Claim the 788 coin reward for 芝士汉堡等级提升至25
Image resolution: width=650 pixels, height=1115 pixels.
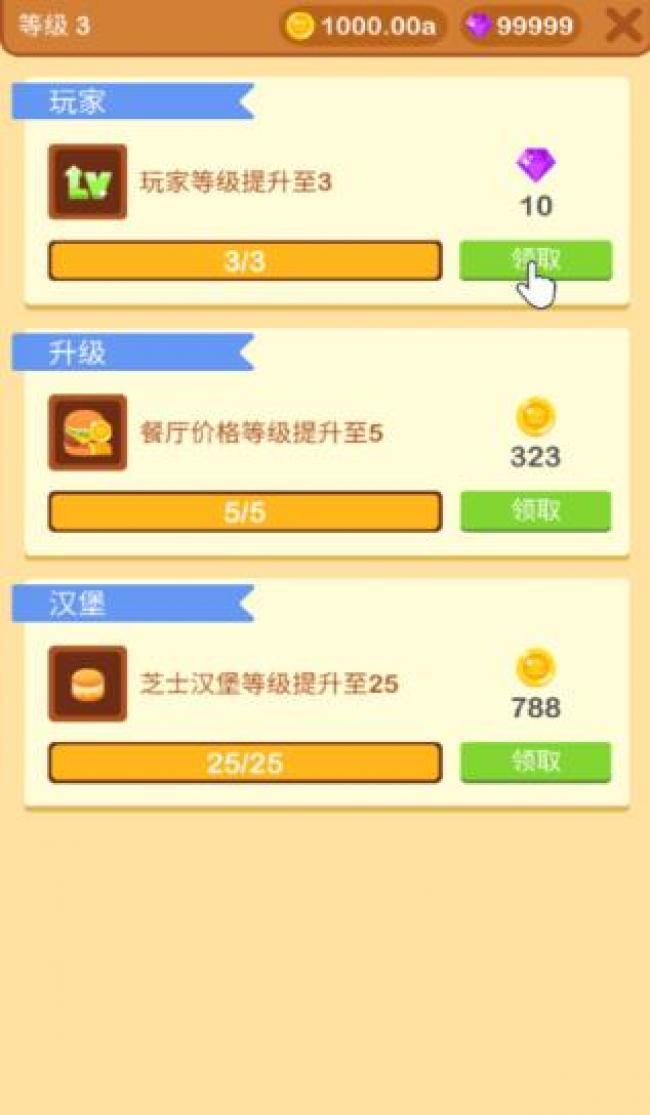pos(535,762)
